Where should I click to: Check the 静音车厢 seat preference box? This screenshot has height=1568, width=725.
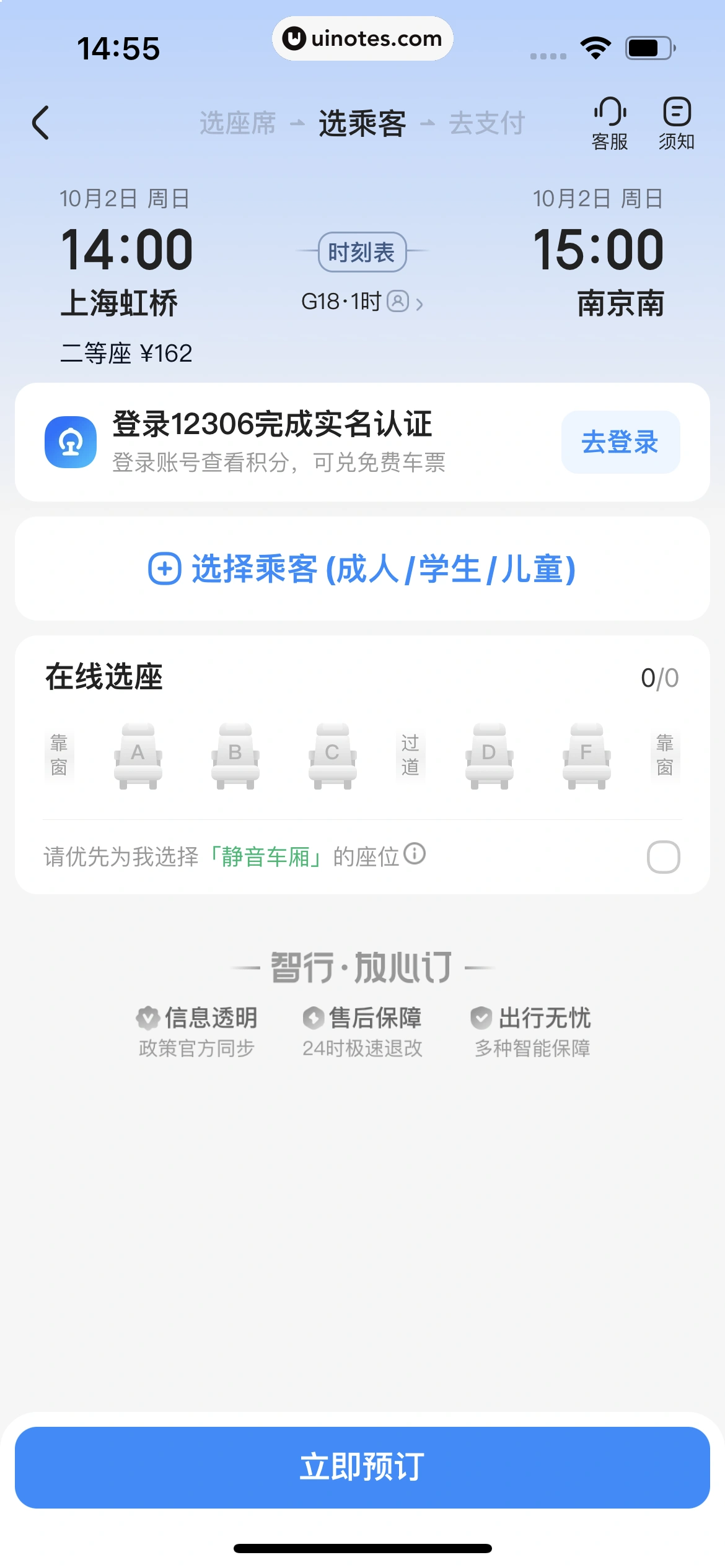(x=663, y=857)
